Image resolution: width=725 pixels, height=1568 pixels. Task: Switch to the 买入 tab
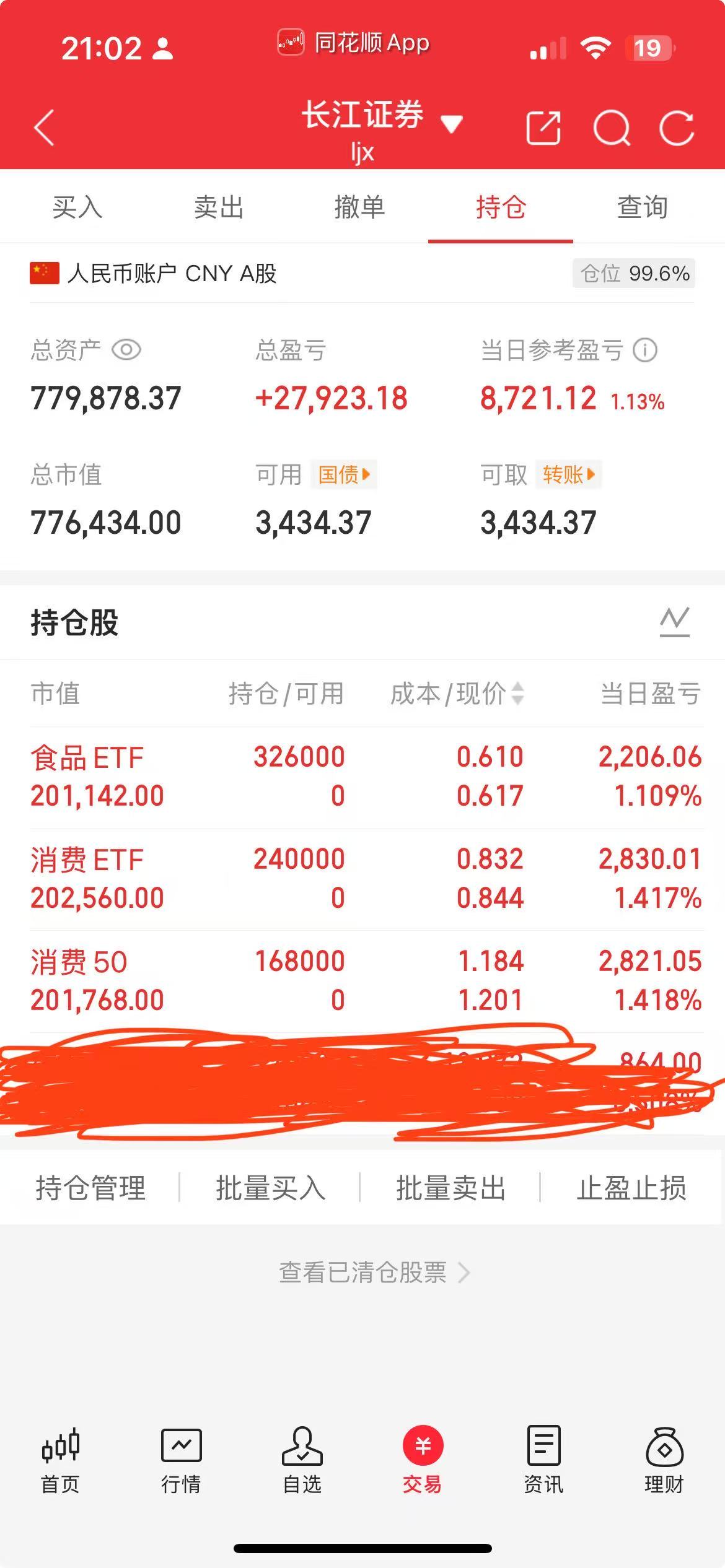click(77, 207)
